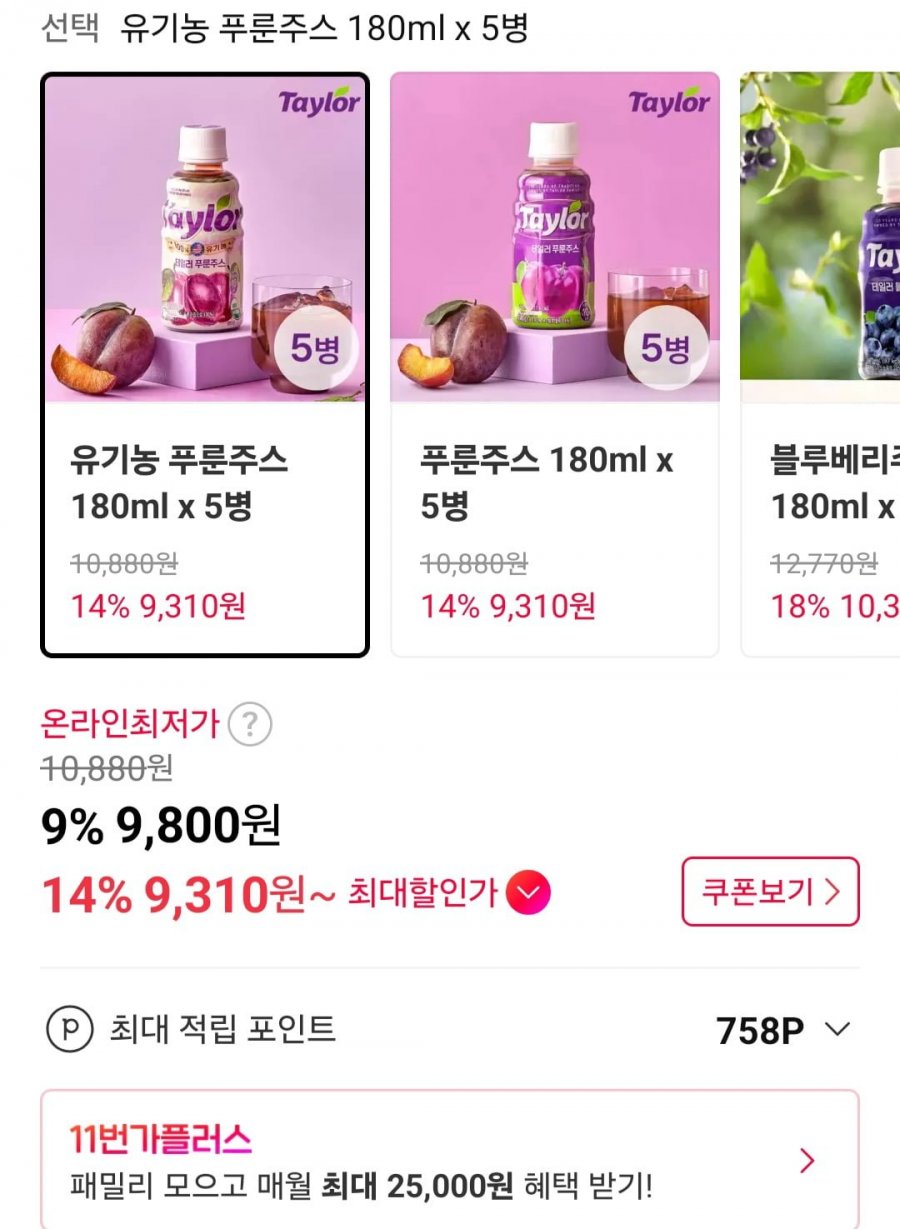Viewport: 900px width, 1229px height.
Task: Open the 온라인최저가 help question mark
Action: [249, 725]
